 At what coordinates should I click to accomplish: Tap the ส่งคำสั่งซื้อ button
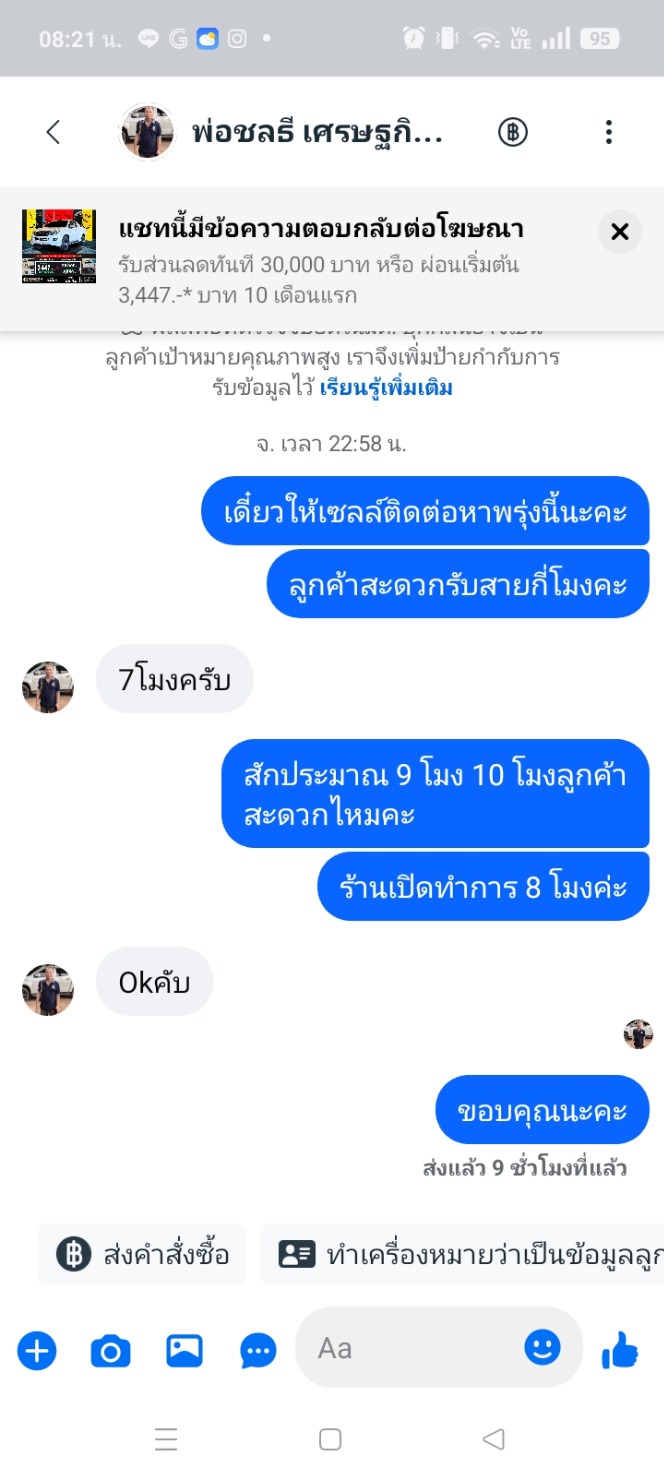[141, 1254]
